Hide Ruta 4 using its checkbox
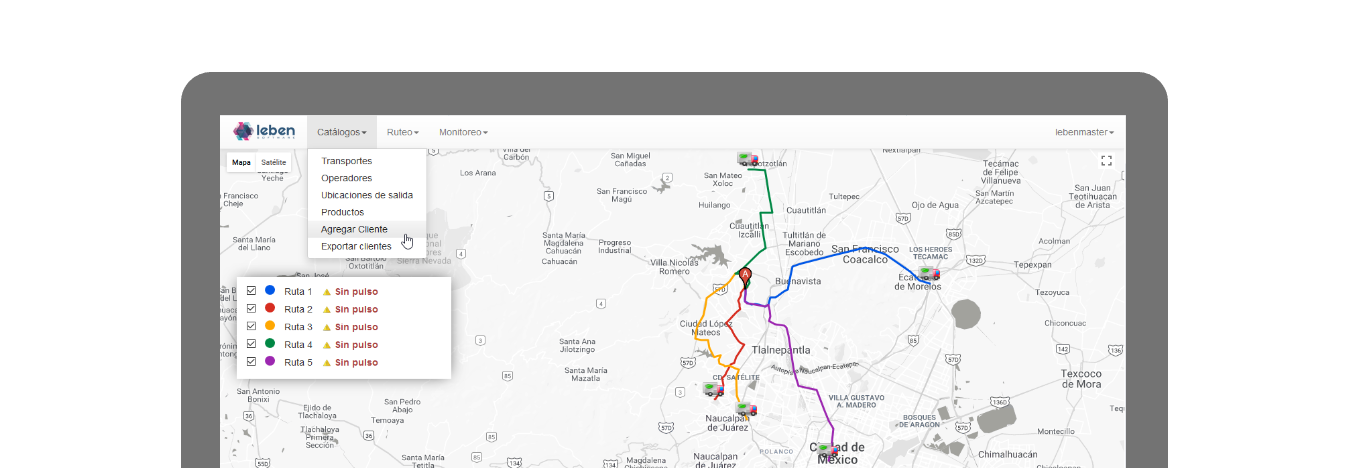This screenshot has height=468, width=1350. [x=251, y=344]
